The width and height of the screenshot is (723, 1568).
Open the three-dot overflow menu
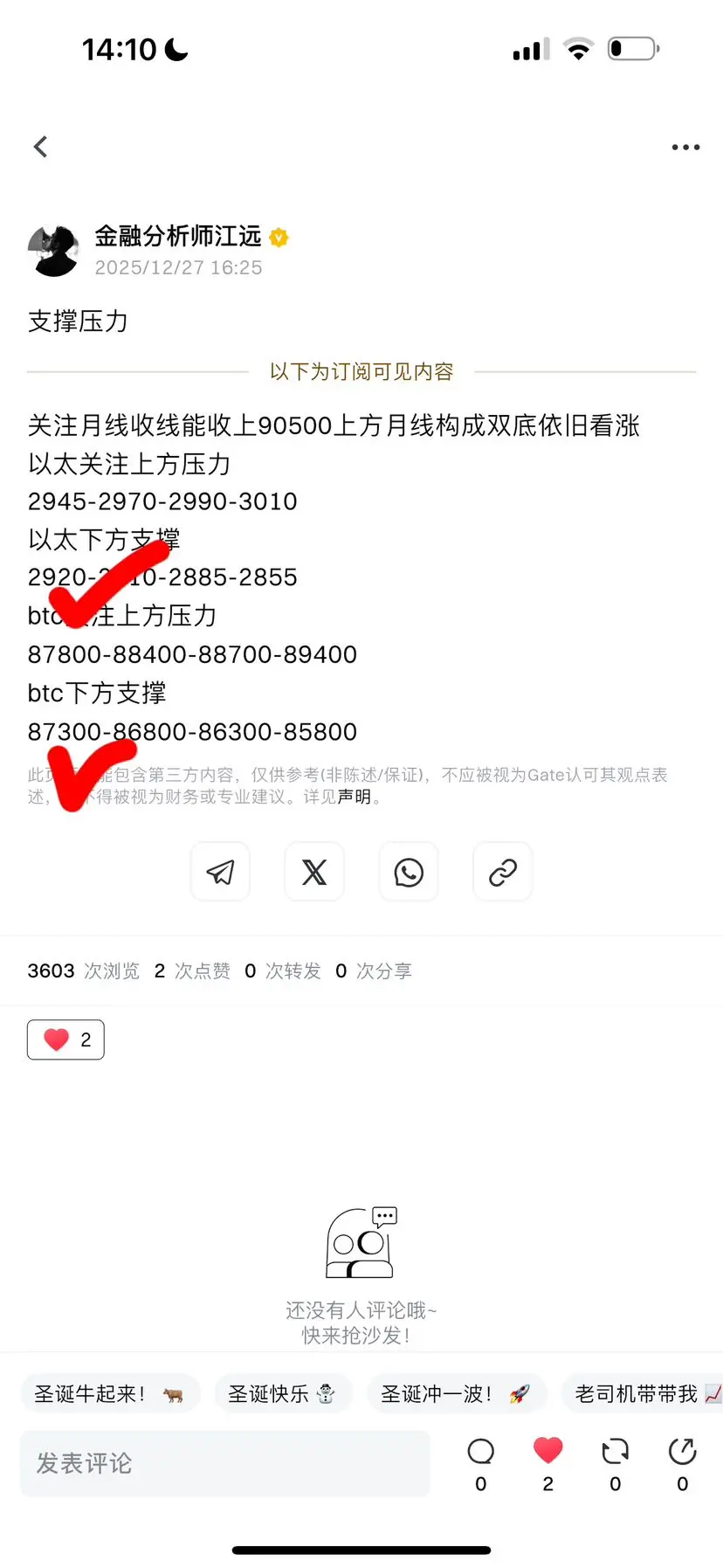click(x=685, y=147)
